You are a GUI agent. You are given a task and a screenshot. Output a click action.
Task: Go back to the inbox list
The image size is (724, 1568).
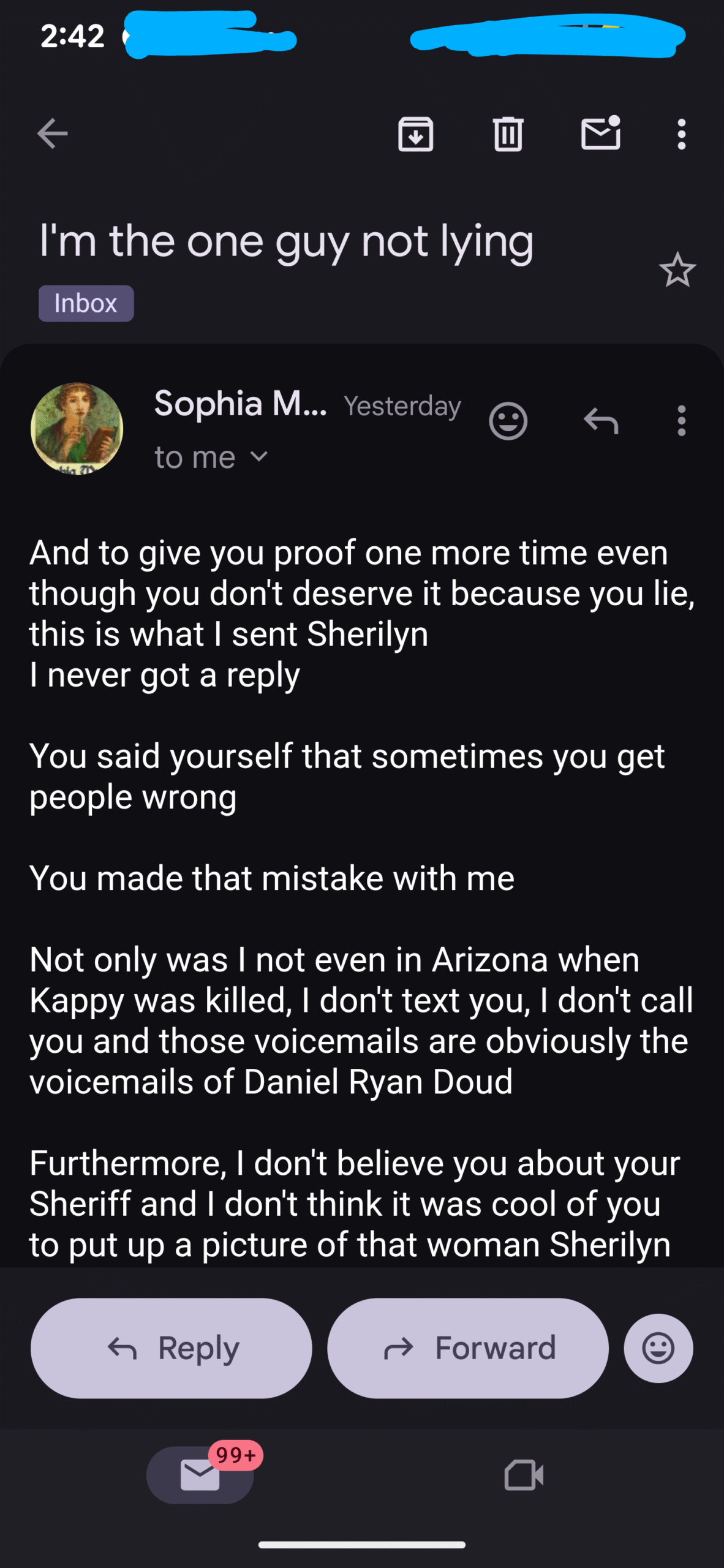pyautogui.click(x=52, y=134)
